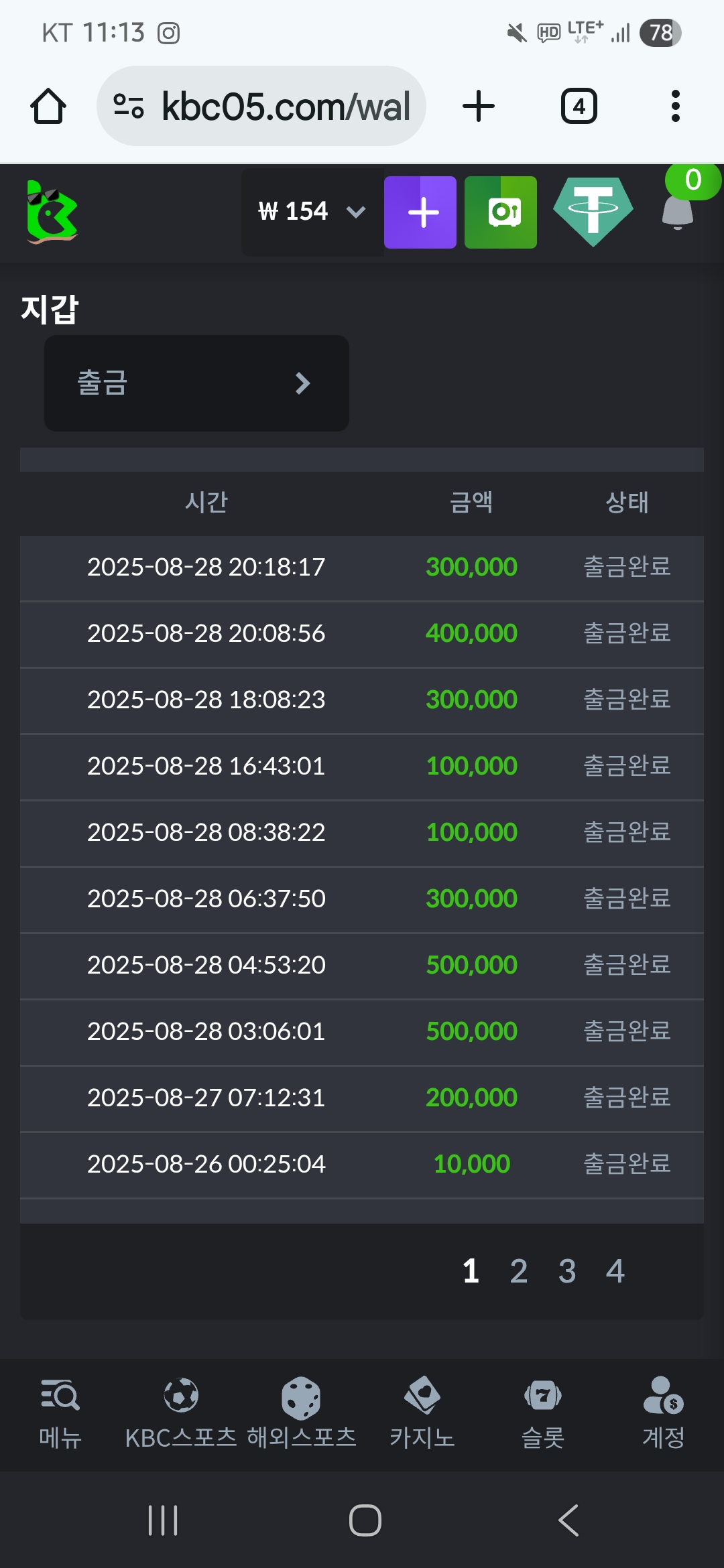Open a new browser tab
Viewport: 724px width, 1568px height.
pyautogui.click(x=479, y=107)
